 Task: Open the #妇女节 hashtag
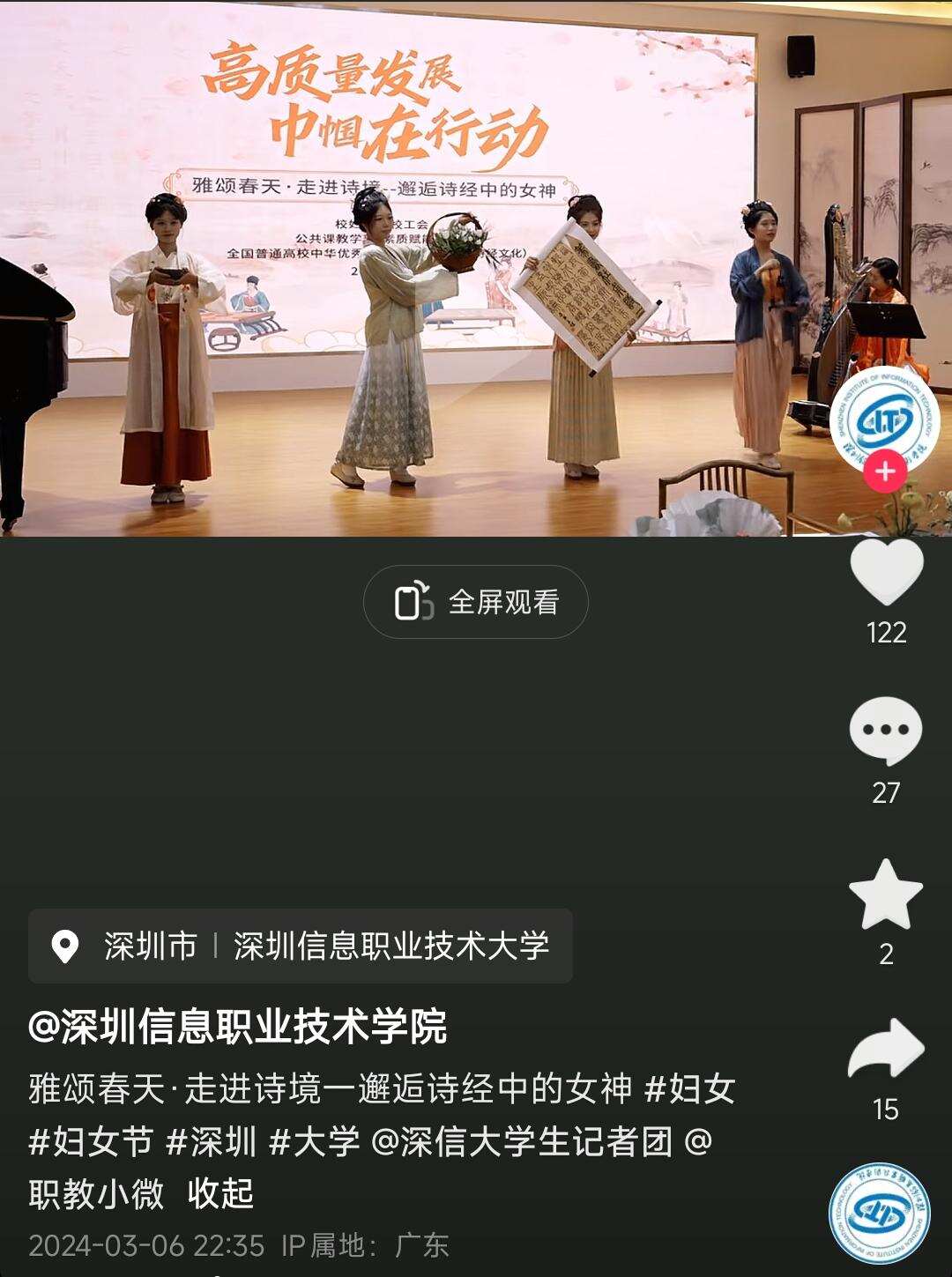(x=91, y=1141)
